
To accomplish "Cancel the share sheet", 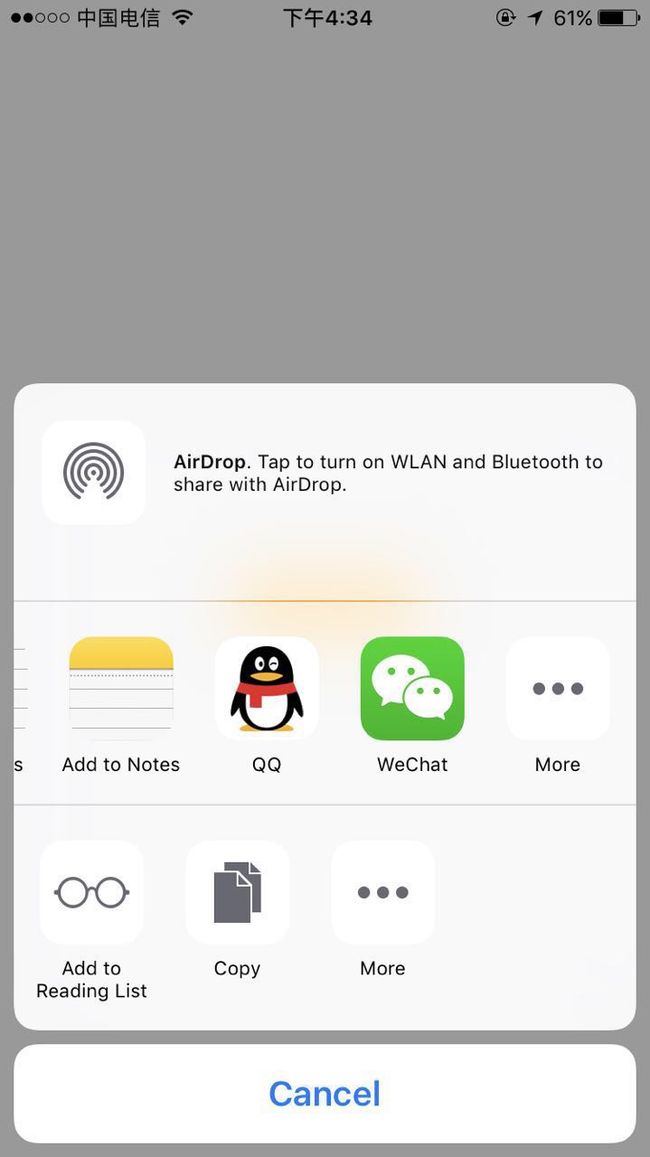I will click(325, 1094).
